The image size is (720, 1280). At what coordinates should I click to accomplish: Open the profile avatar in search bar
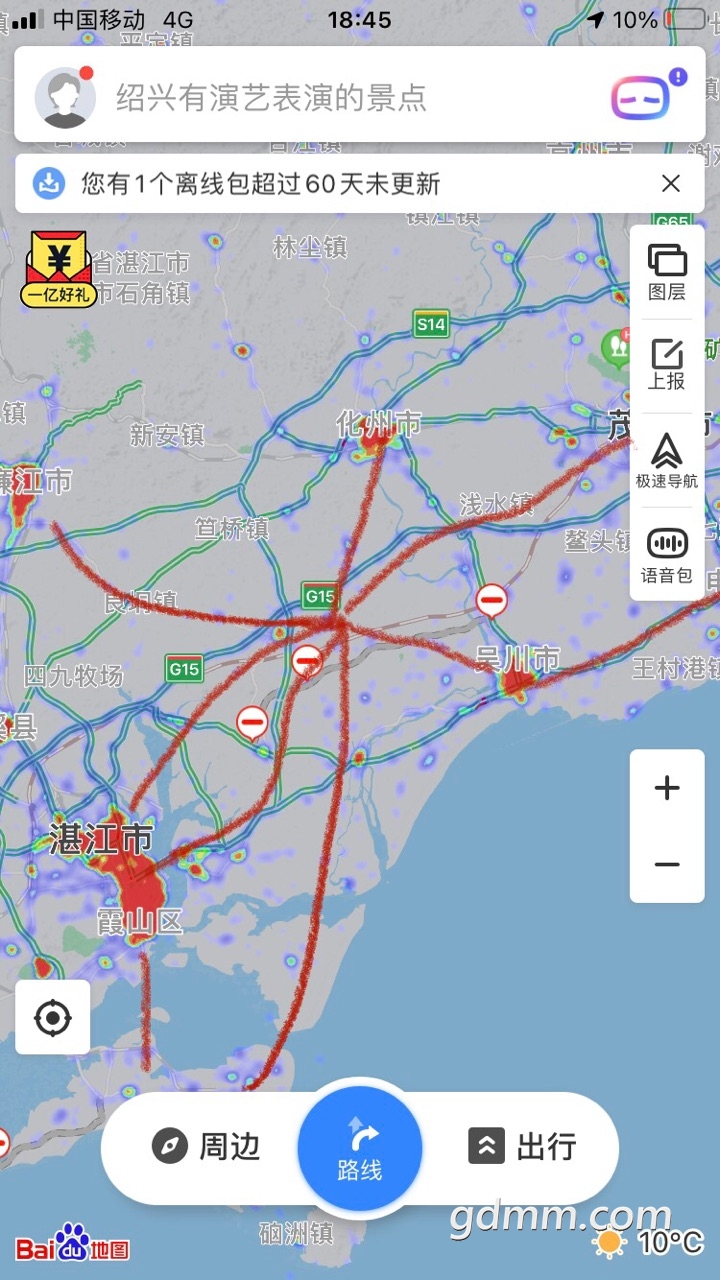(65, 97)
